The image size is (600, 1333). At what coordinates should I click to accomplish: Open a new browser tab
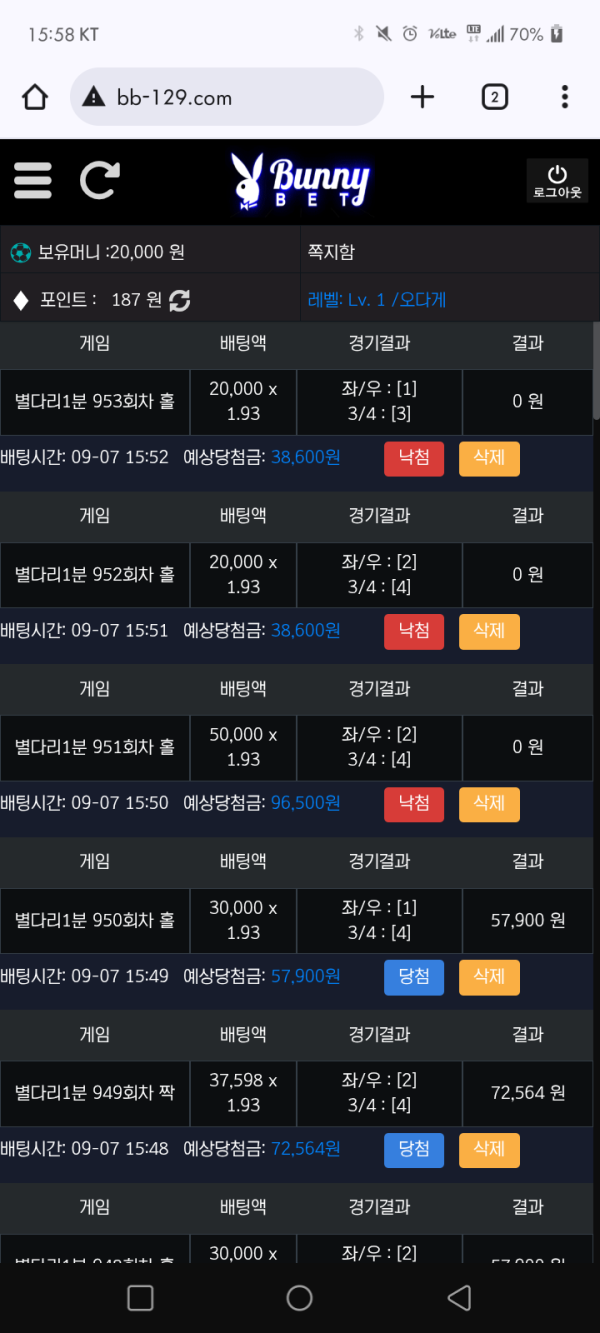(423, 97)
